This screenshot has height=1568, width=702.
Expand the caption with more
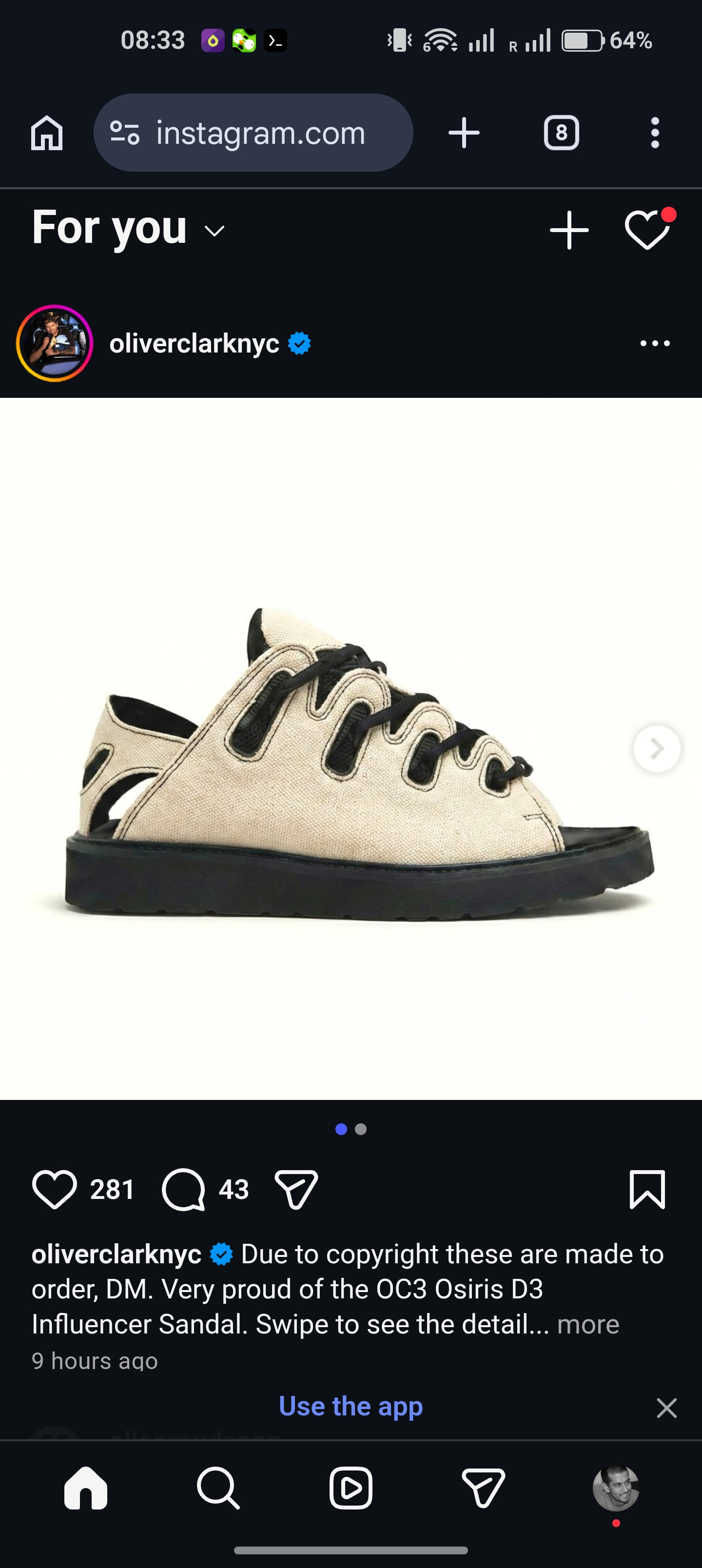point(587,1324)
